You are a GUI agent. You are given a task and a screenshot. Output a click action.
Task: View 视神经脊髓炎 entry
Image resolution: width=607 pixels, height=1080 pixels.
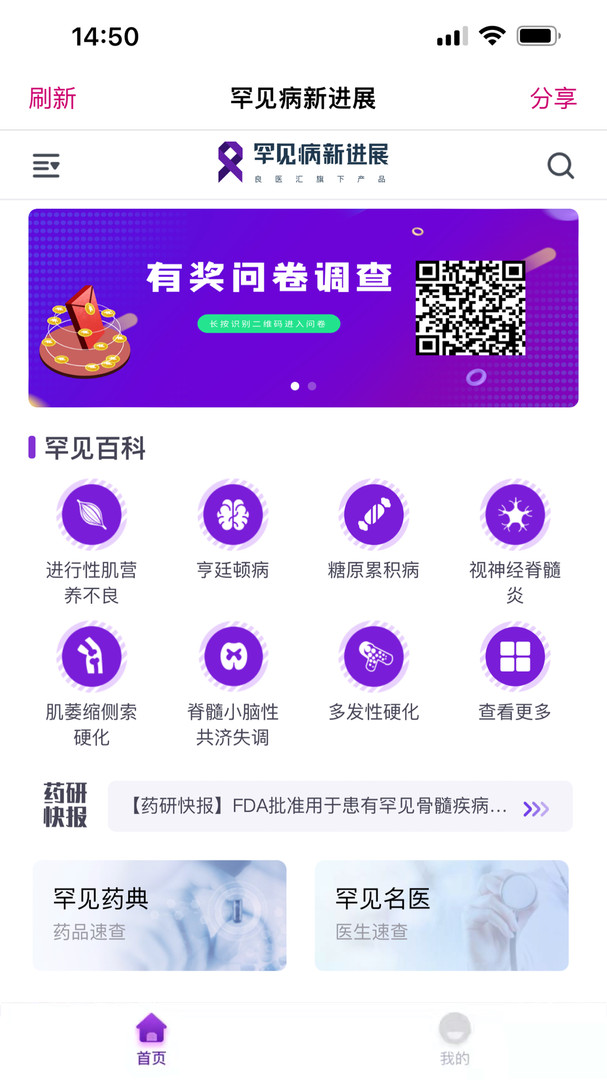tap(515, 543)
